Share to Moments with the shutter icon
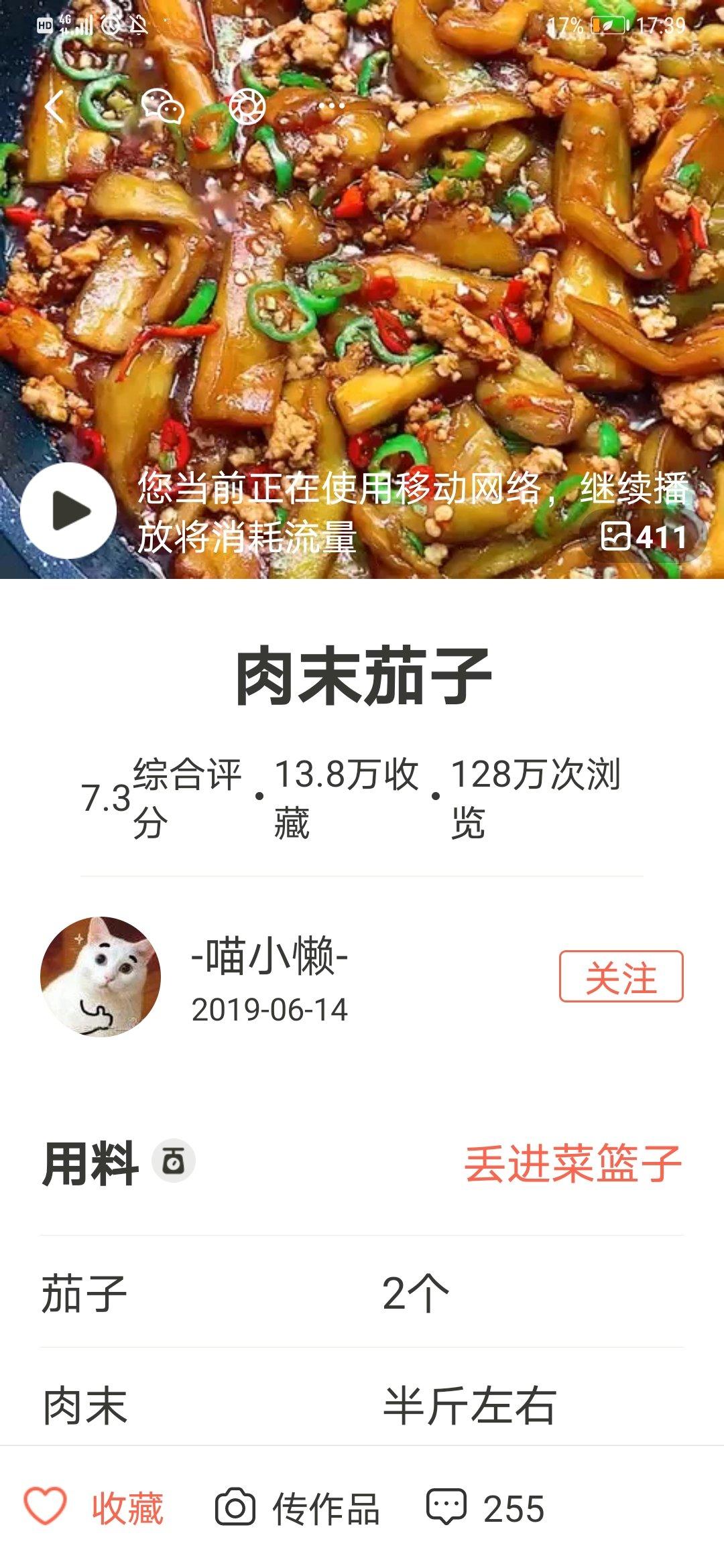 (x=247, y=107)
